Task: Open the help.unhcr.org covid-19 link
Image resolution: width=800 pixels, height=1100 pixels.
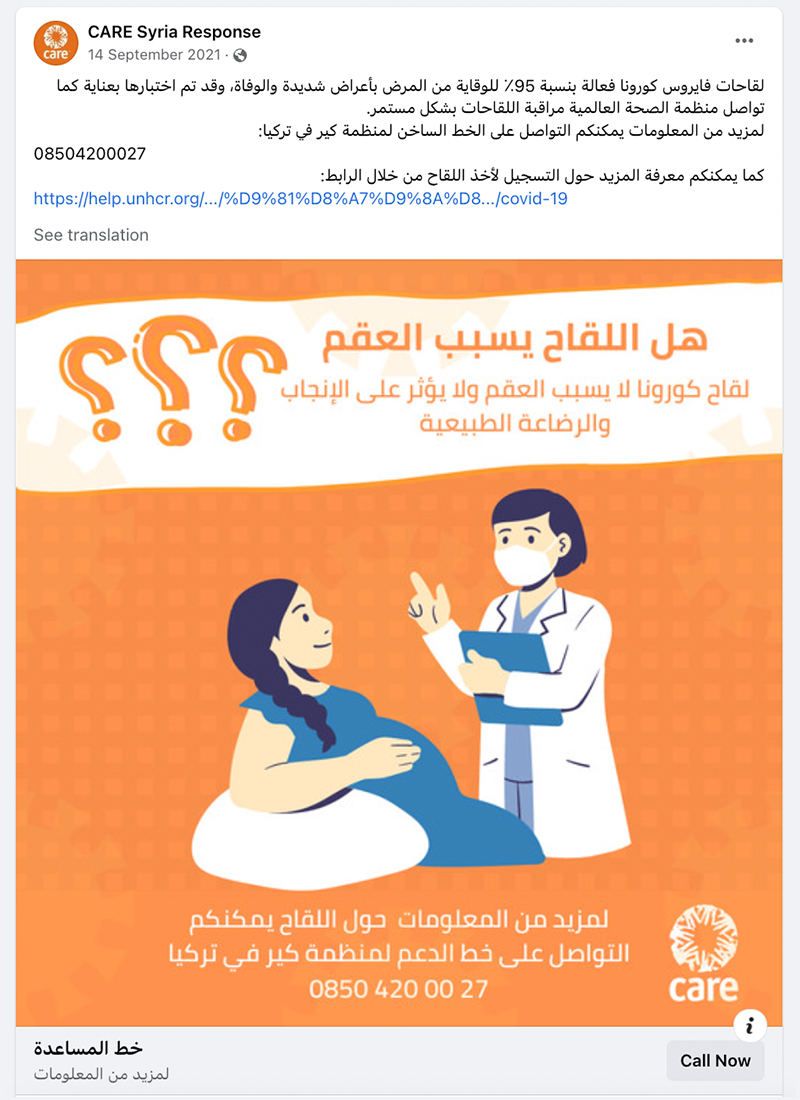Action: (x=300, y=199)
